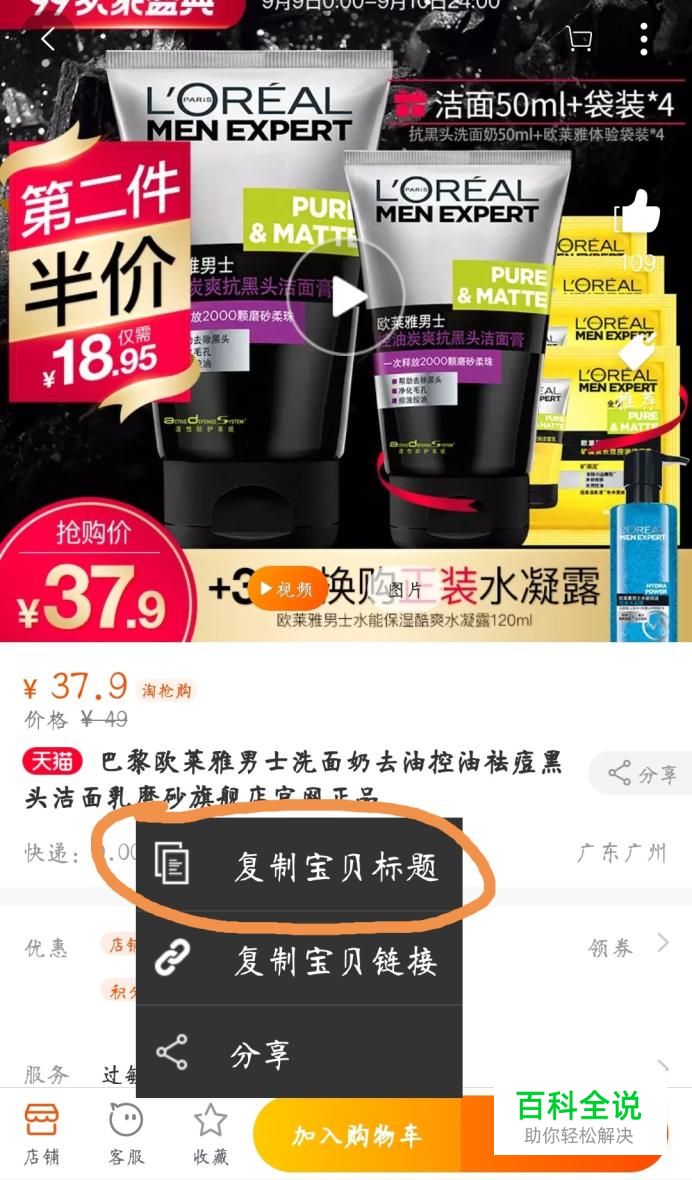Open the 店铺 store page
This screenshot has width=692, height=1180.
[42, 1135]
